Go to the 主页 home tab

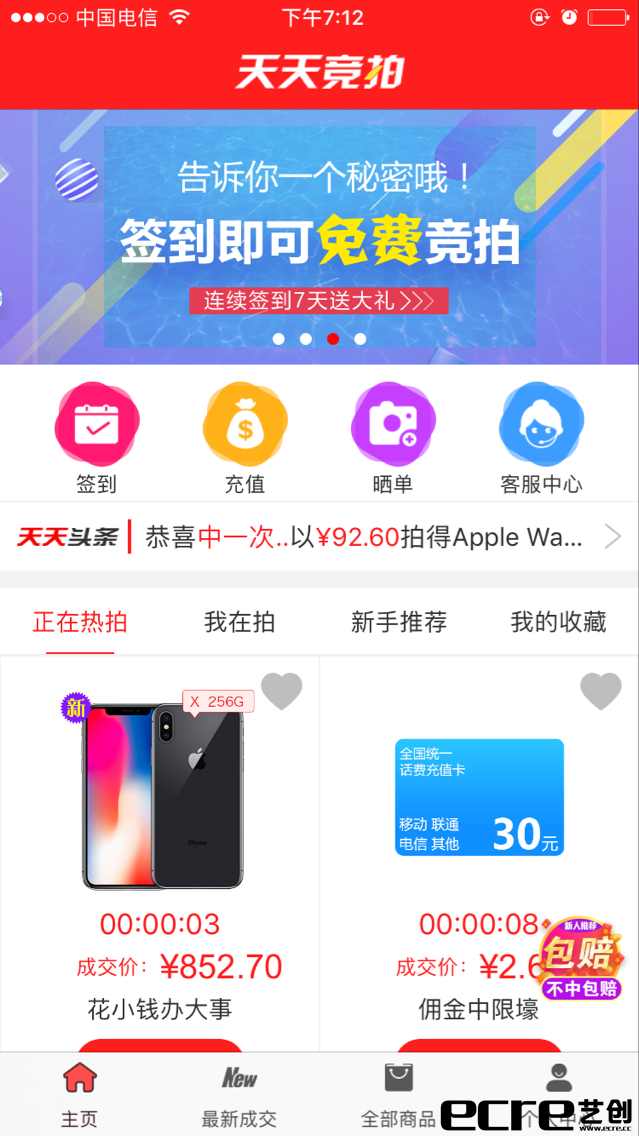tap(79, 1094)
